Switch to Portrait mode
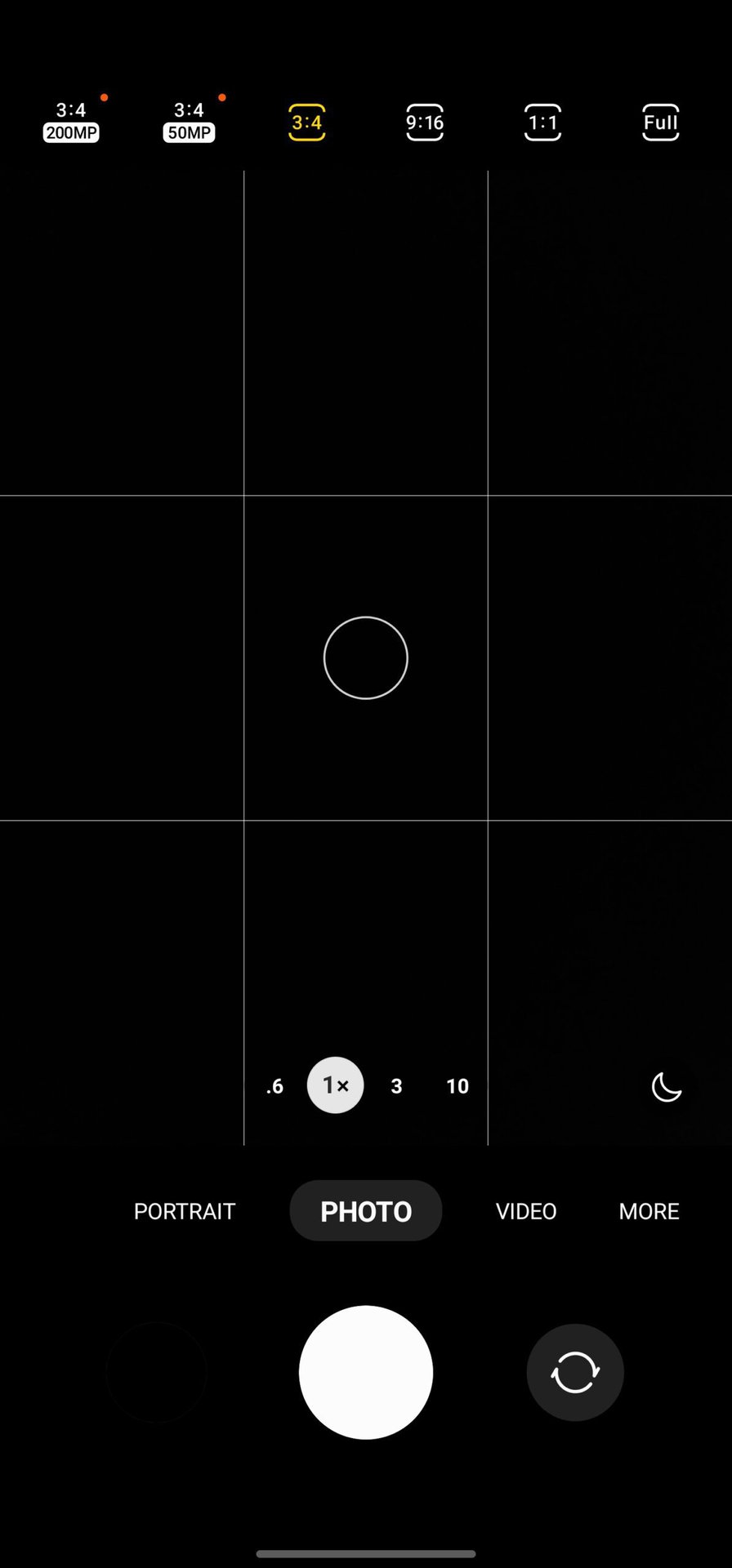This screenshot has height=1568, width=732. (185, 1211)
